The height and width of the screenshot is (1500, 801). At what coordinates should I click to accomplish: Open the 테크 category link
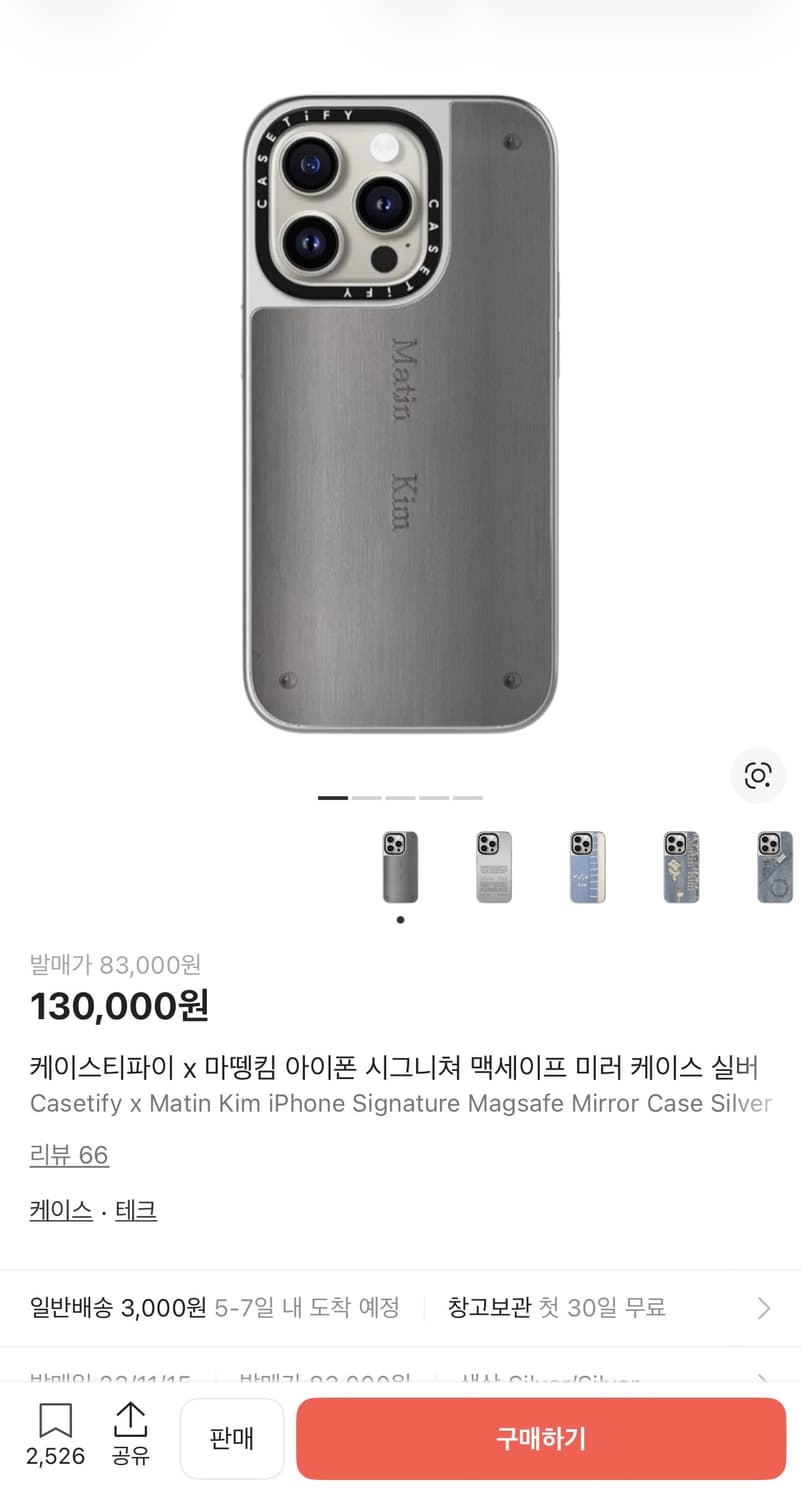pos(135,1210)
